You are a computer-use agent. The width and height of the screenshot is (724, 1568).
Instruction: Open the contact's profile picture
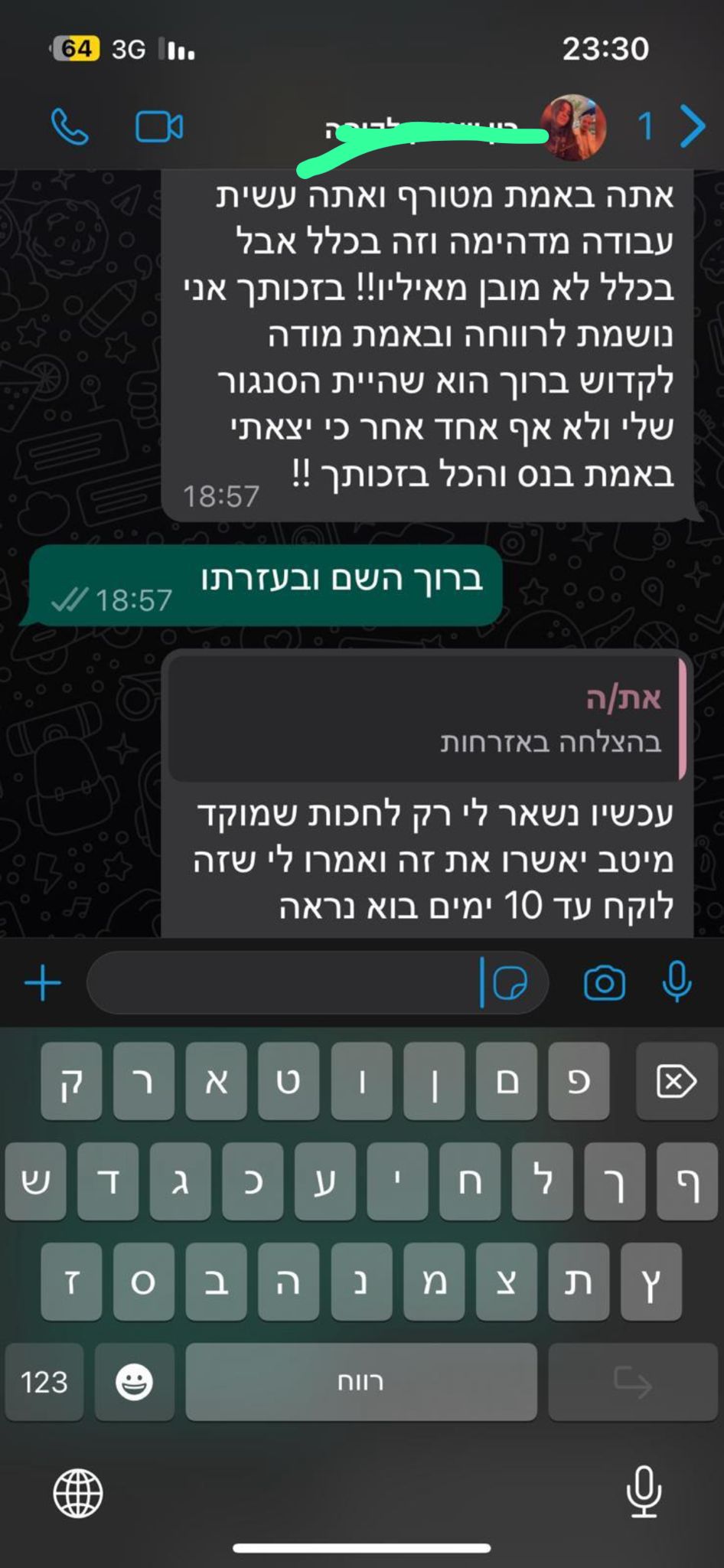[572, 127]
